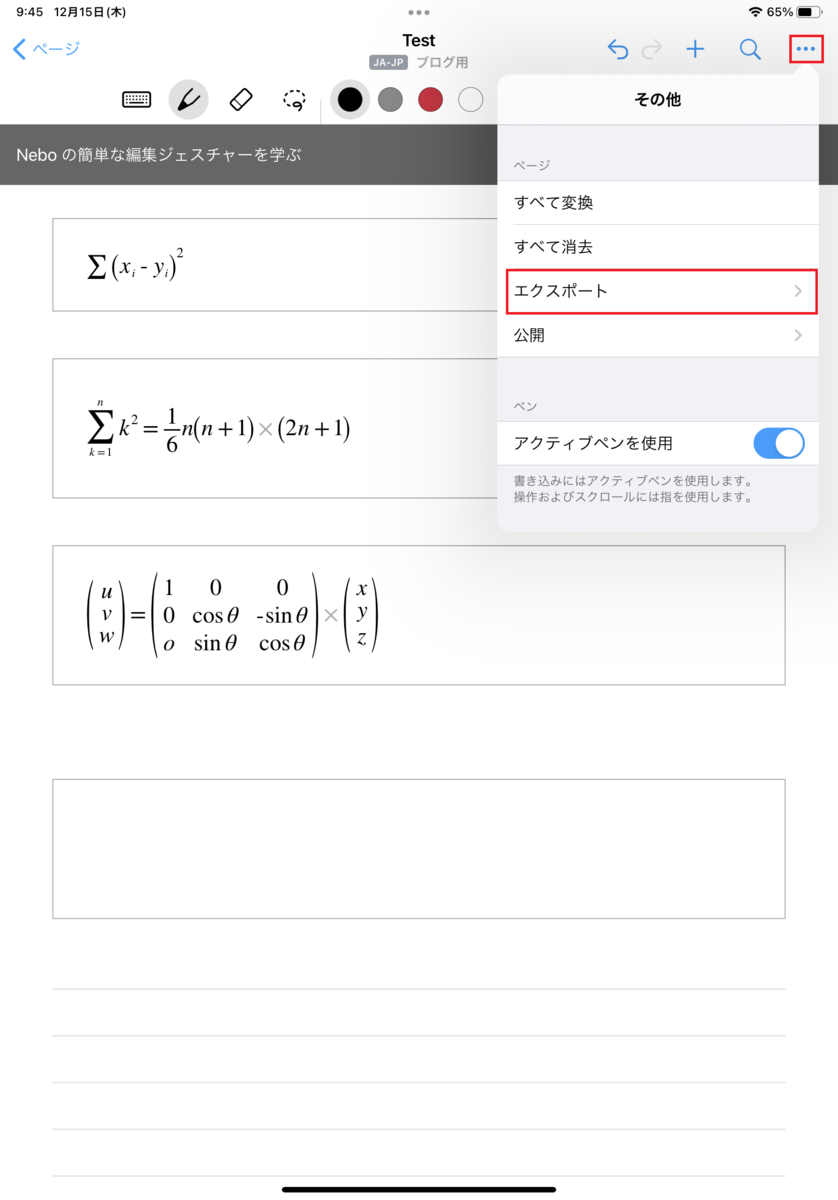Open the 公開 submenu
Screen dimensions: 838x1200
[657, 335]
